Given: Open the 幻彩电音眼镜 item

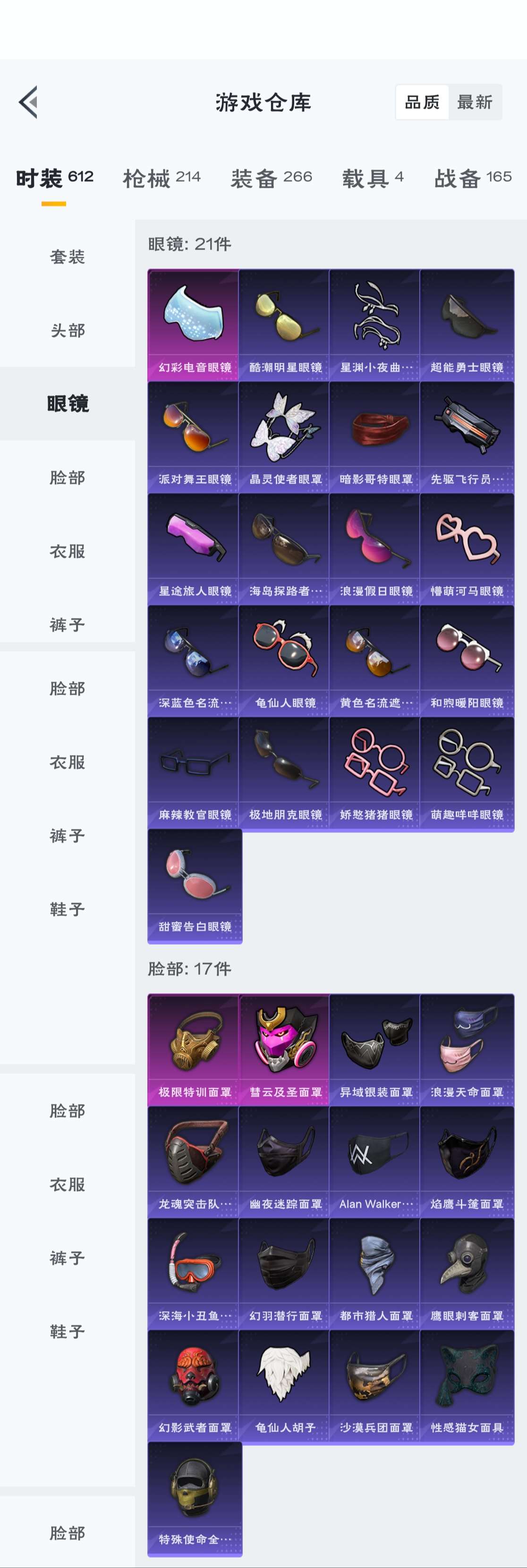Looking at the screenshot, I should point(194,325).
